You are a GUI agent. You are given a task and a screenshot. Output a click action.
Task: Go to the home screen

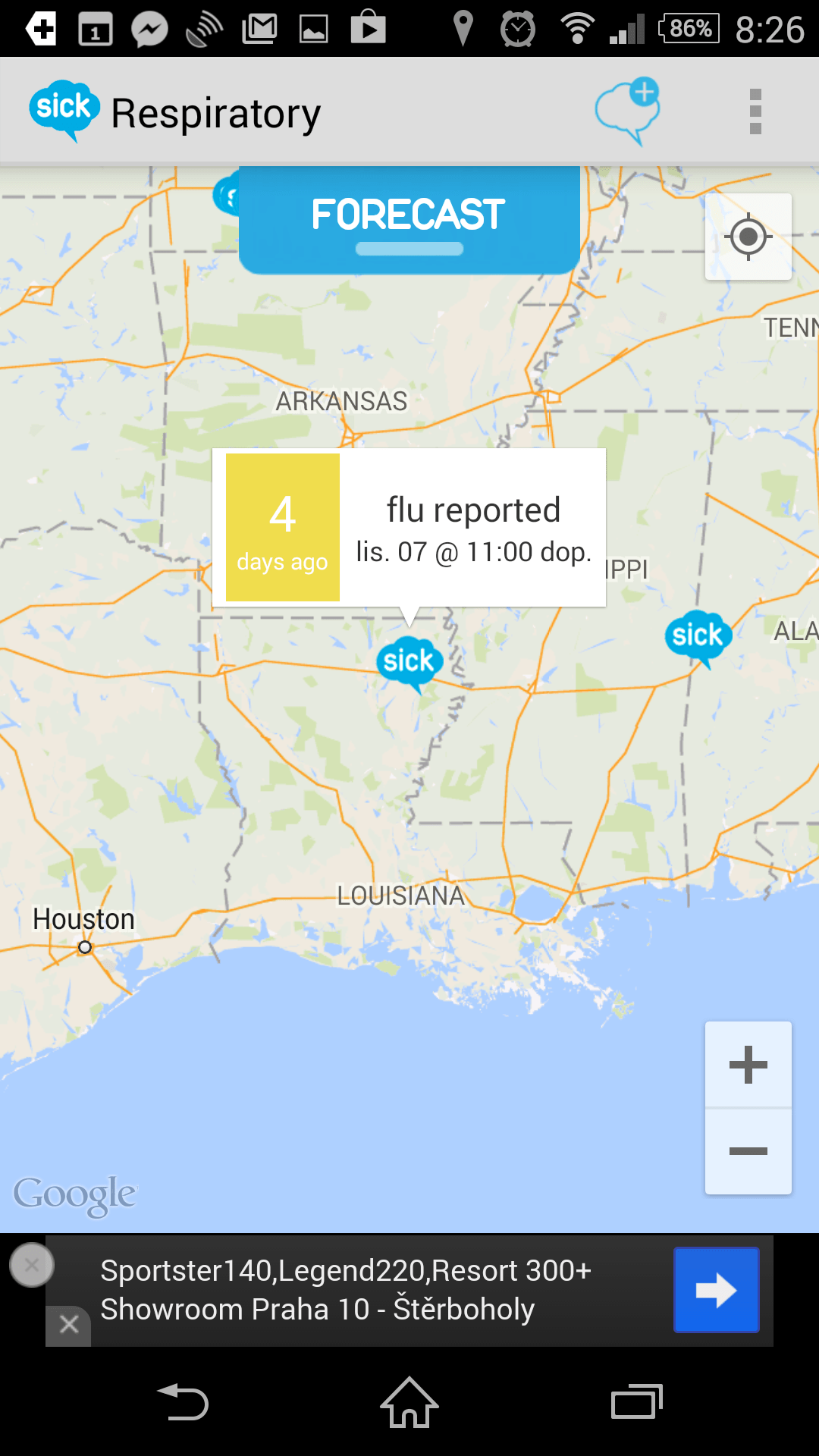[x=409, y=1402]
